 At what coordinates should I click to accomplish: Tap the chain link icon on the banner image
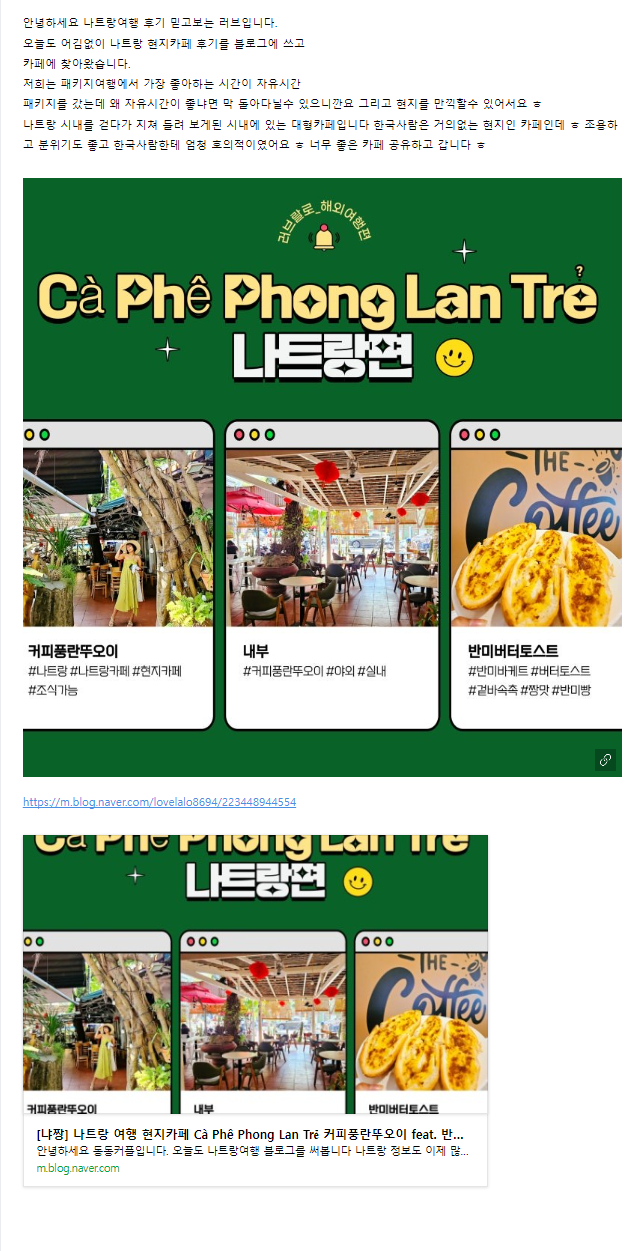pos(605,760)
